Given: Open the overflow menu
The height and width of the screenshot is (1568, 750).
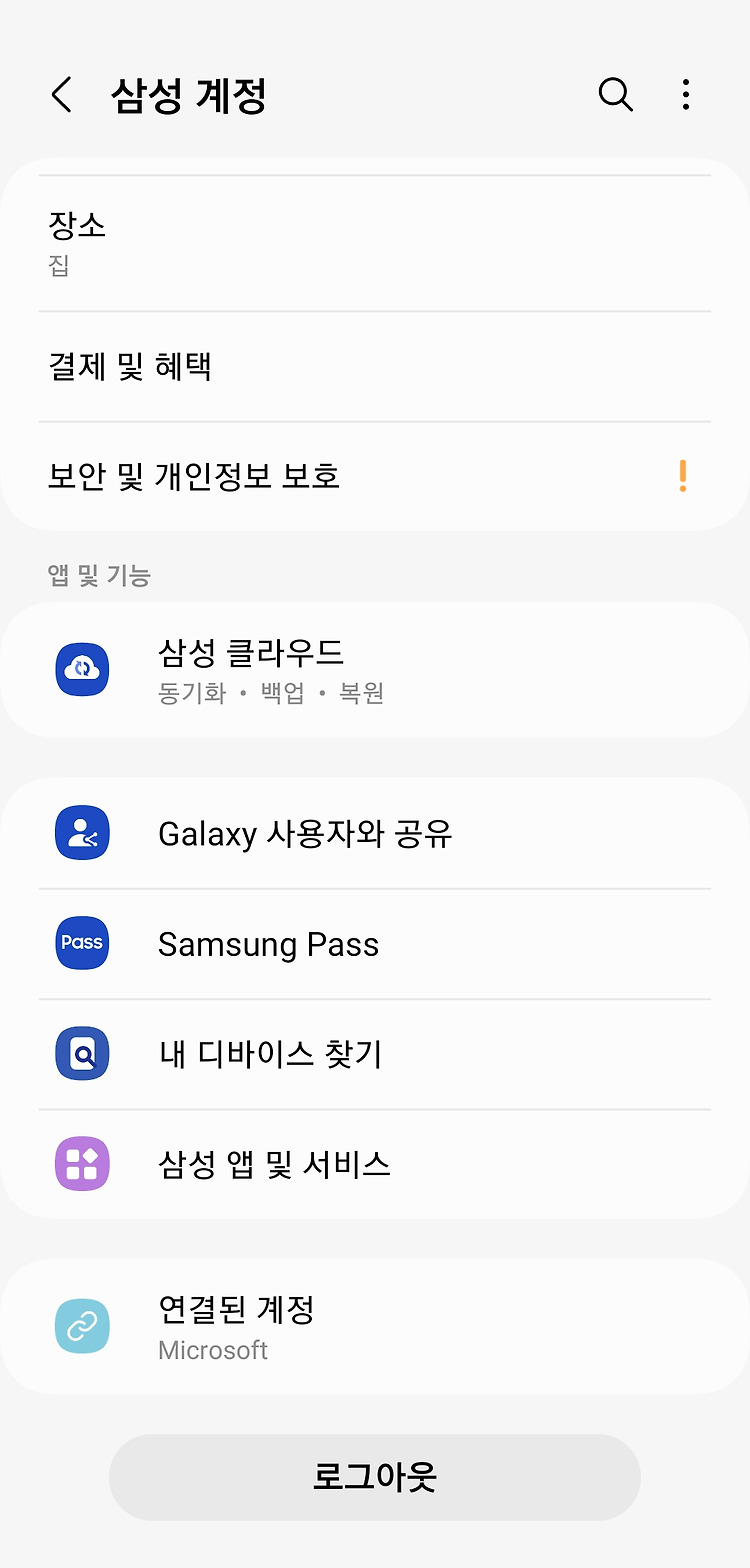Looking at the screenshot, I should pos(685,96).
